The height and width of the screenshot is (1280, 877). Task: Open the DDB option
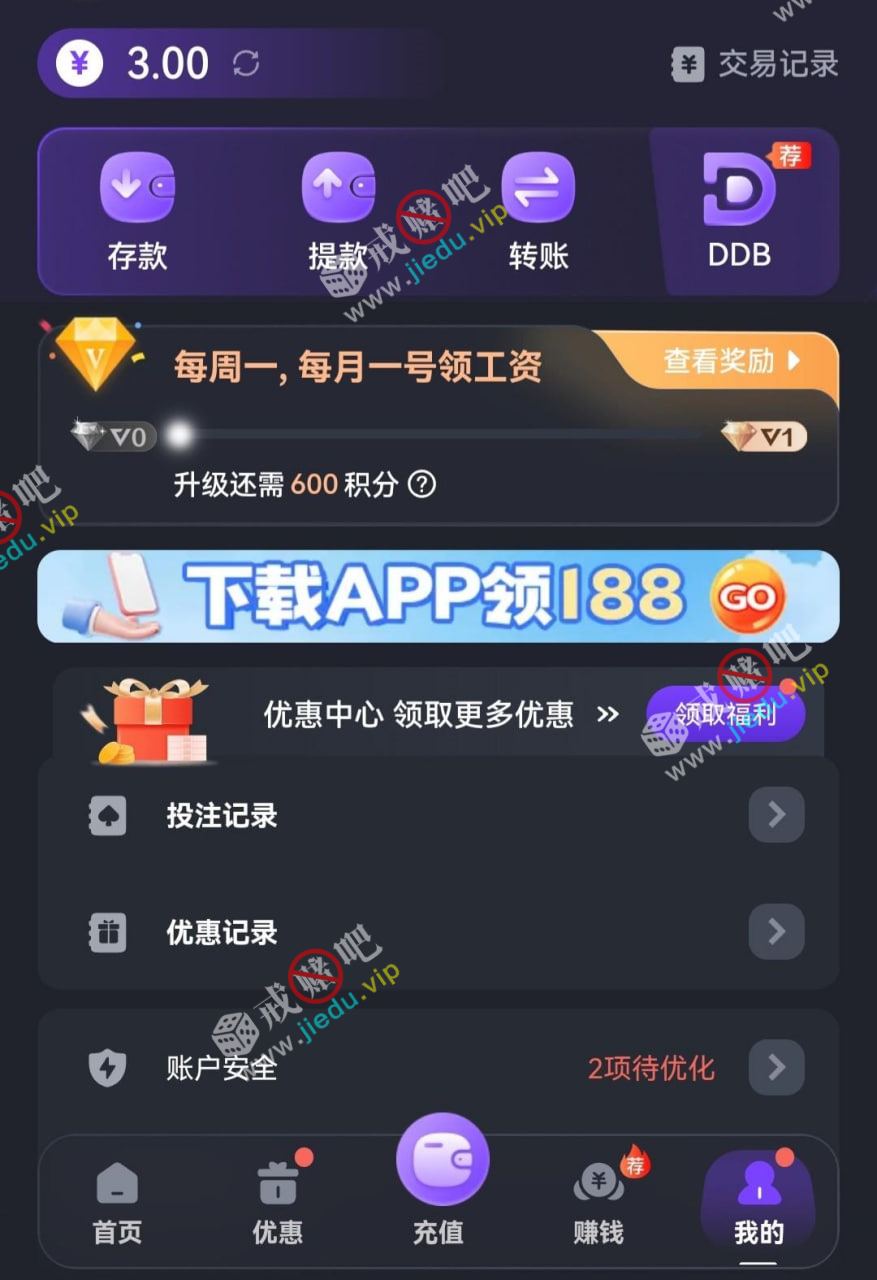click(740, 211)
